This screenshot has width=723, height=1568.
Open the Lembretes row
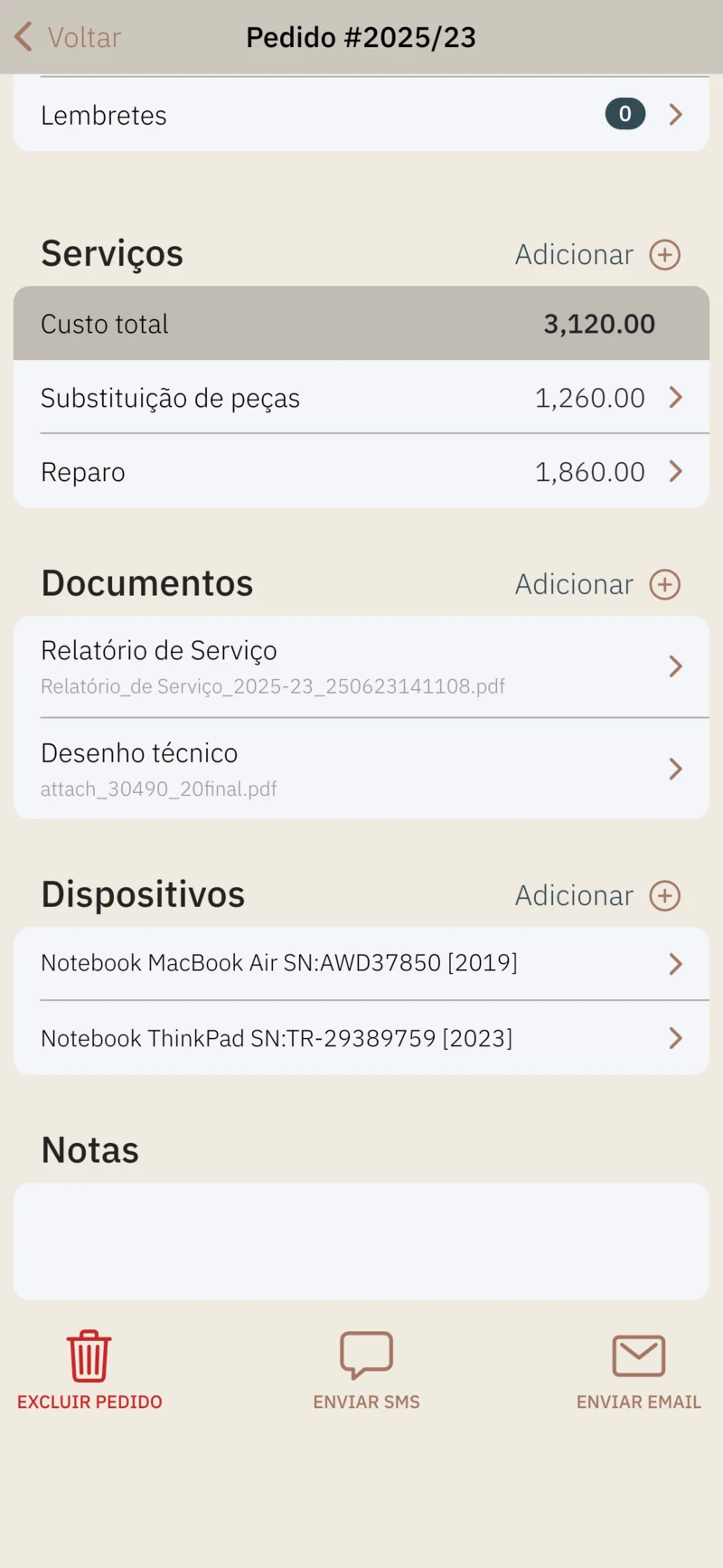(x=361, y=115)
